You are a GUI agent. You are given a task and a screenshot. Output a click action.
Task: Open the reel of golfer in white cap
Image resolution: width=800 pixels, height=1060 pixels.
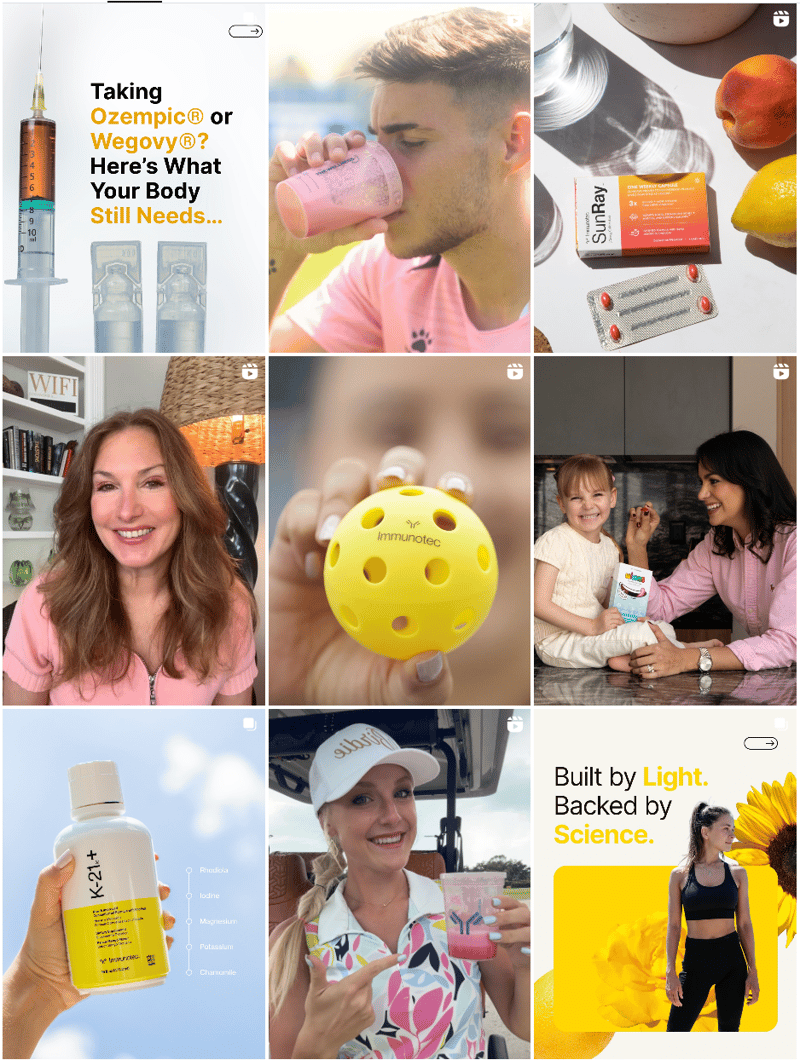[x=399, y=884]
